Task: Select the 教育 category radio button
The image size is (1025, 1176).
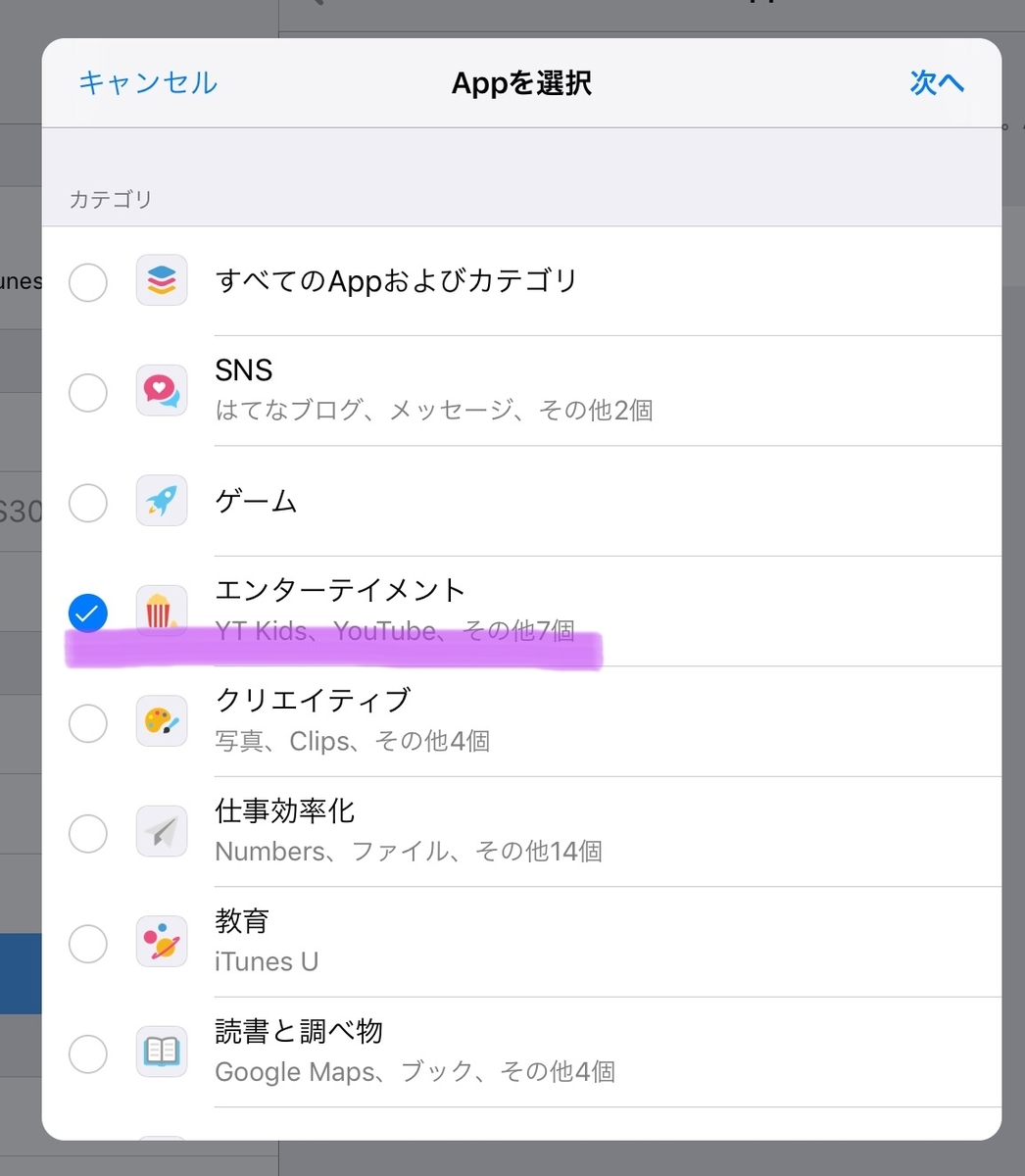Action: point(88,944)
